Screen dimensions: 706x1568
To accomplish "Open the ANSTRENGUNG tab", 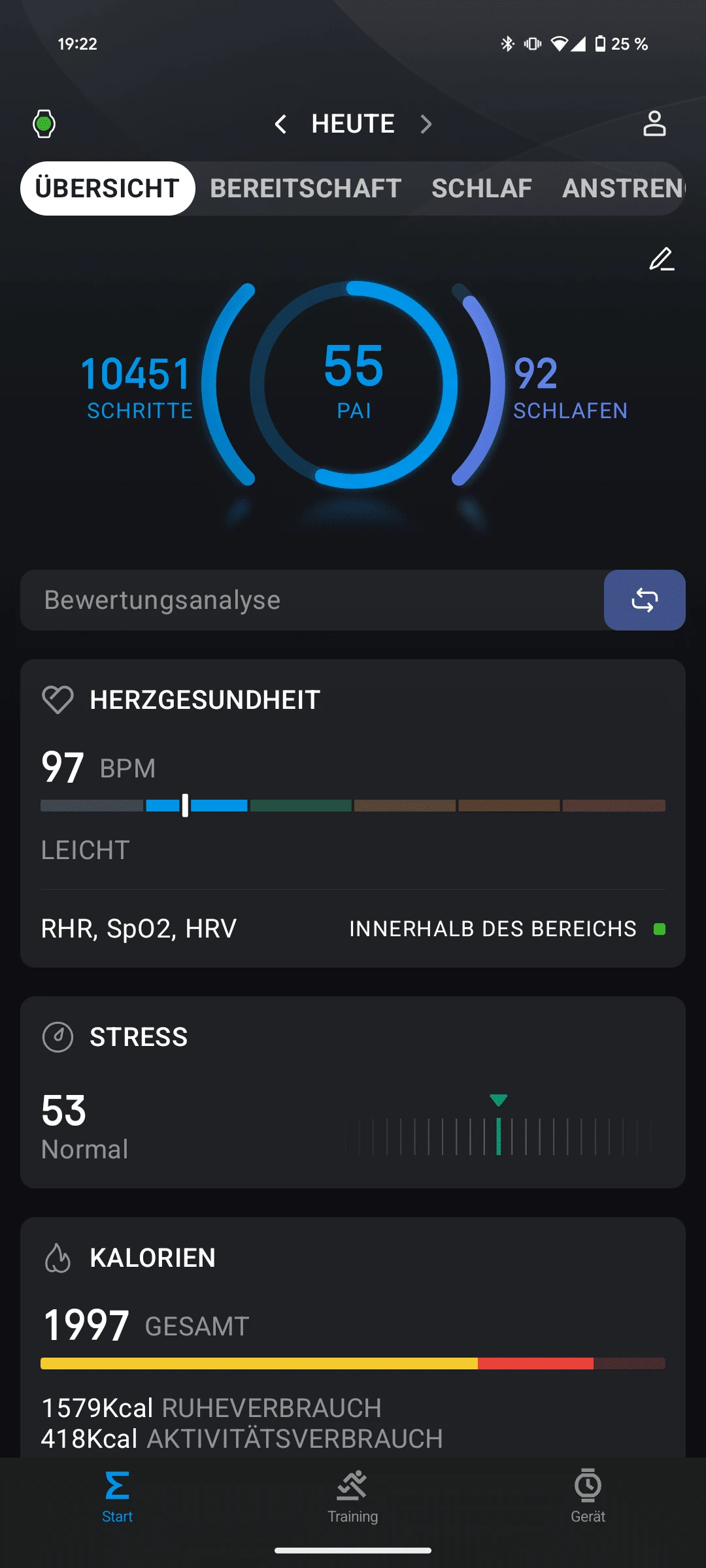I will point(624,188).
